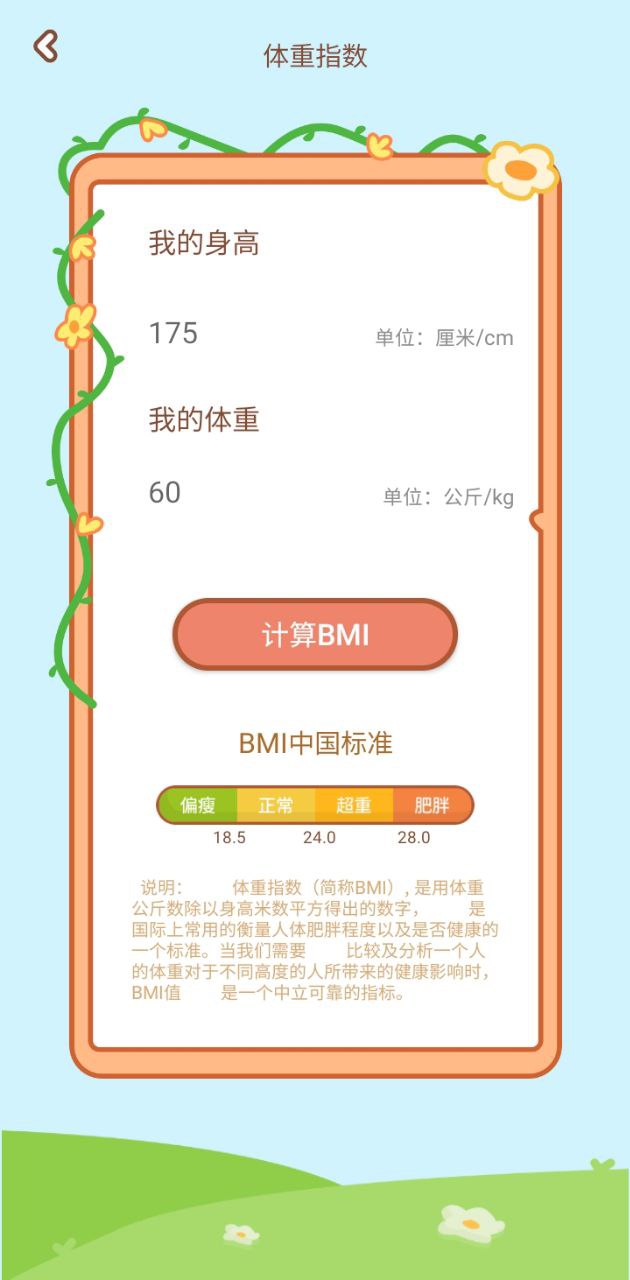The height and width of the screenshot is (1280, 630).
Task: Go back using the top-left arrow
Action: pos(46,46)
